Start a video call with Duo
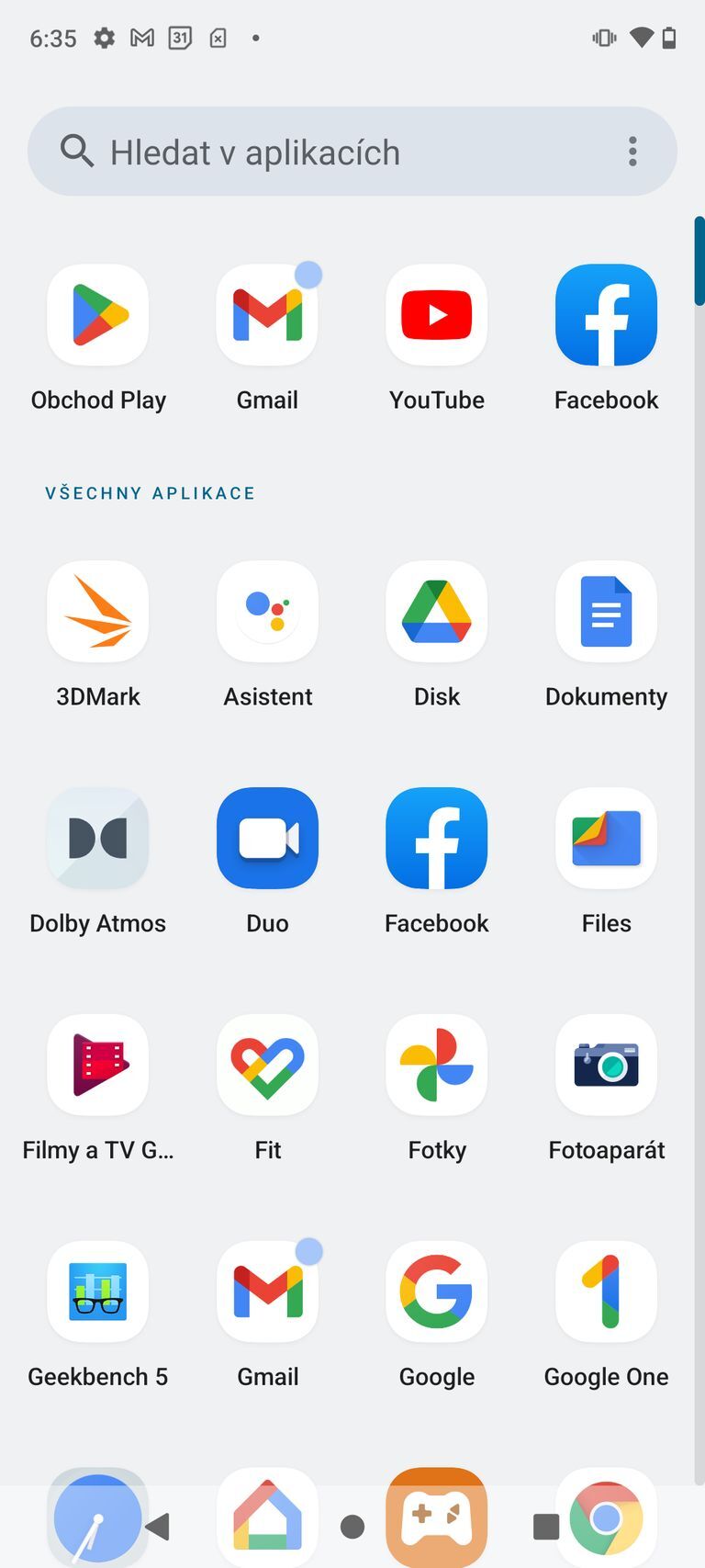Viewport: 705px width, 1568px height. [x=267, y=839]
